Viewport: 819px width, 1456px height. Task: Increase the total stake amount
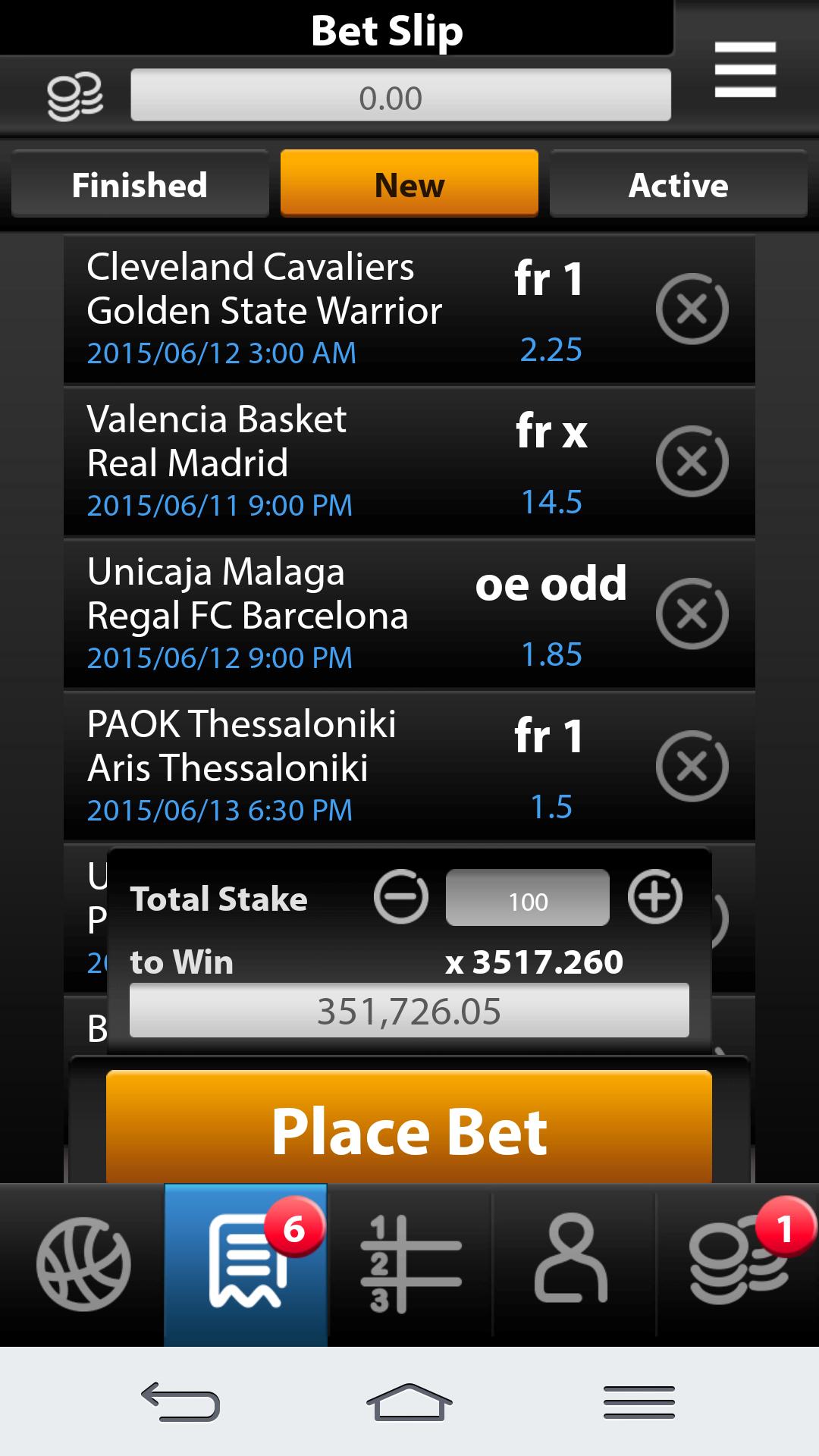[x=655, y=897]
